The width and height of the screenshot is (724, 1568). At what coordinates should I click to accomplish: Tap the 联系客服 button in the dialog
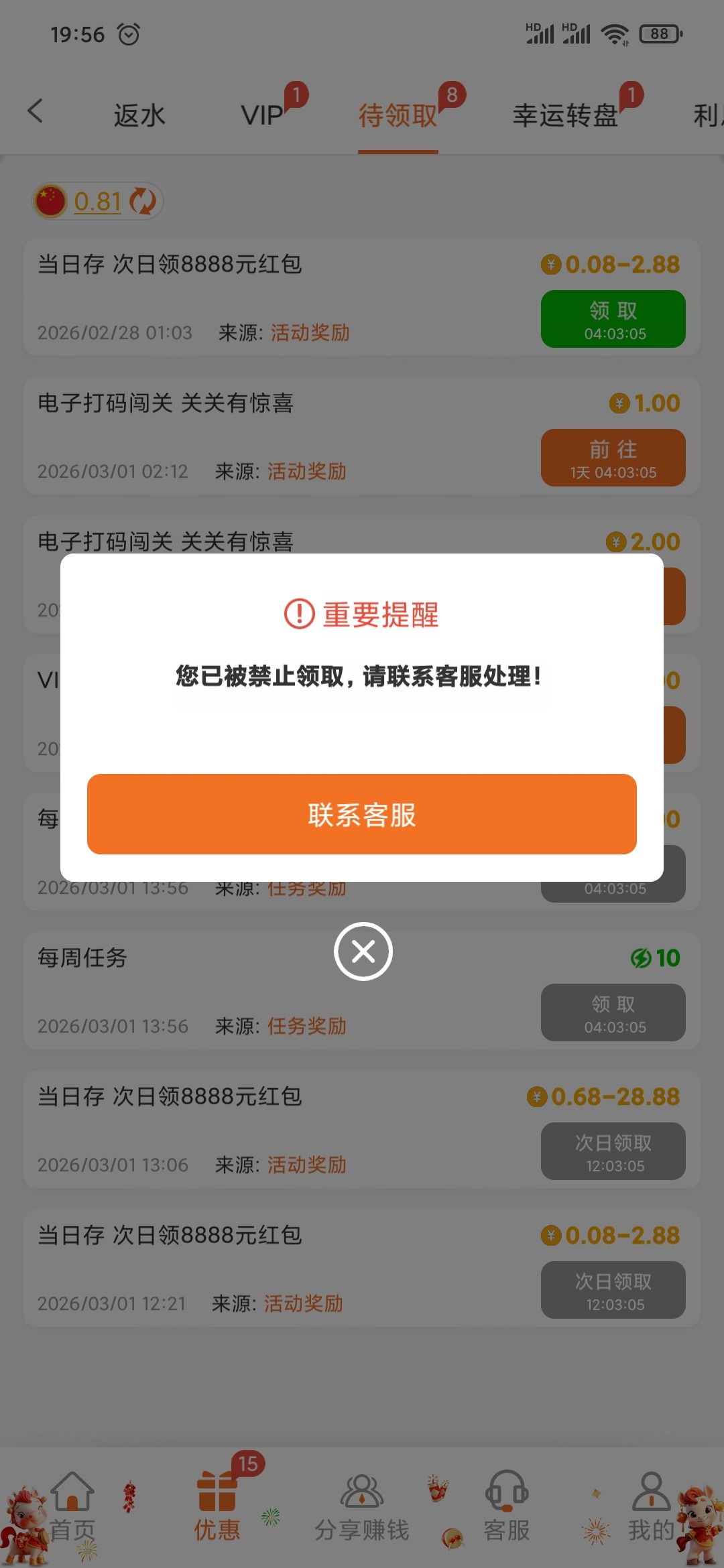tap(362, 814)
